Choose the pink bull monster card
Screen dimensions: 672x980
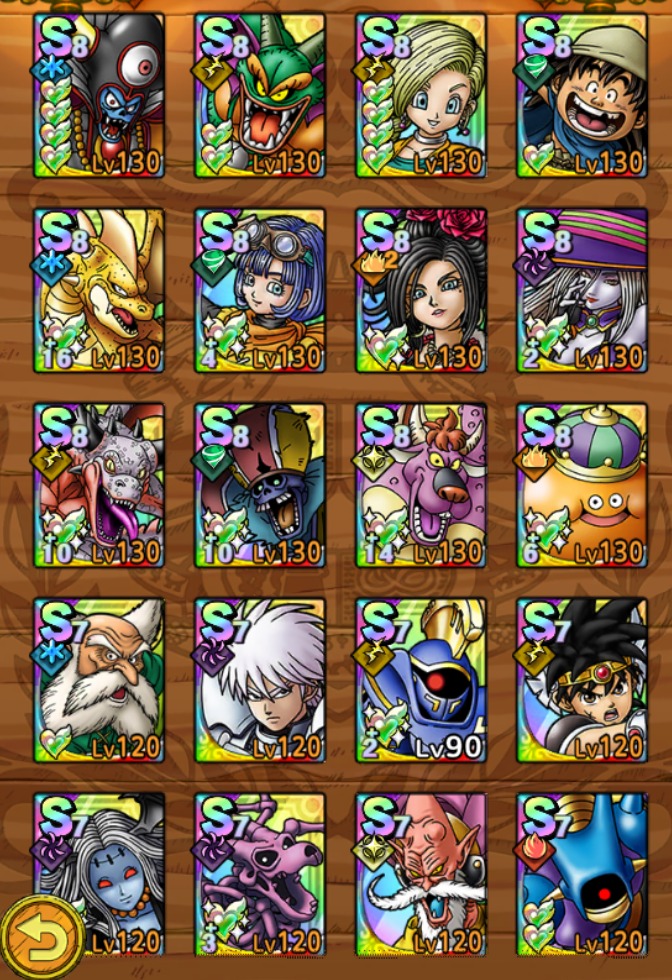click(421, 485)
